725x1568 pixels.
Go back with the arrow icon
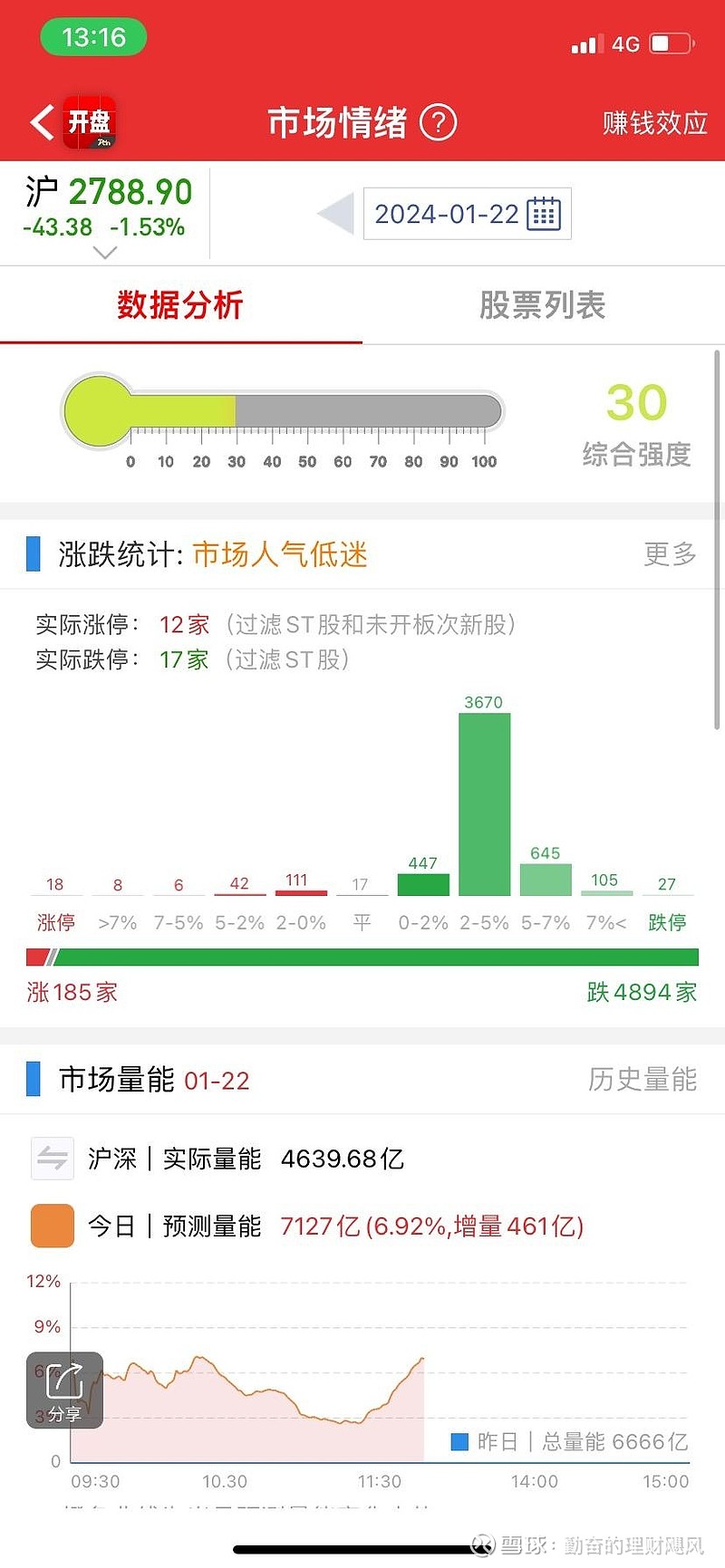point(42,122)
